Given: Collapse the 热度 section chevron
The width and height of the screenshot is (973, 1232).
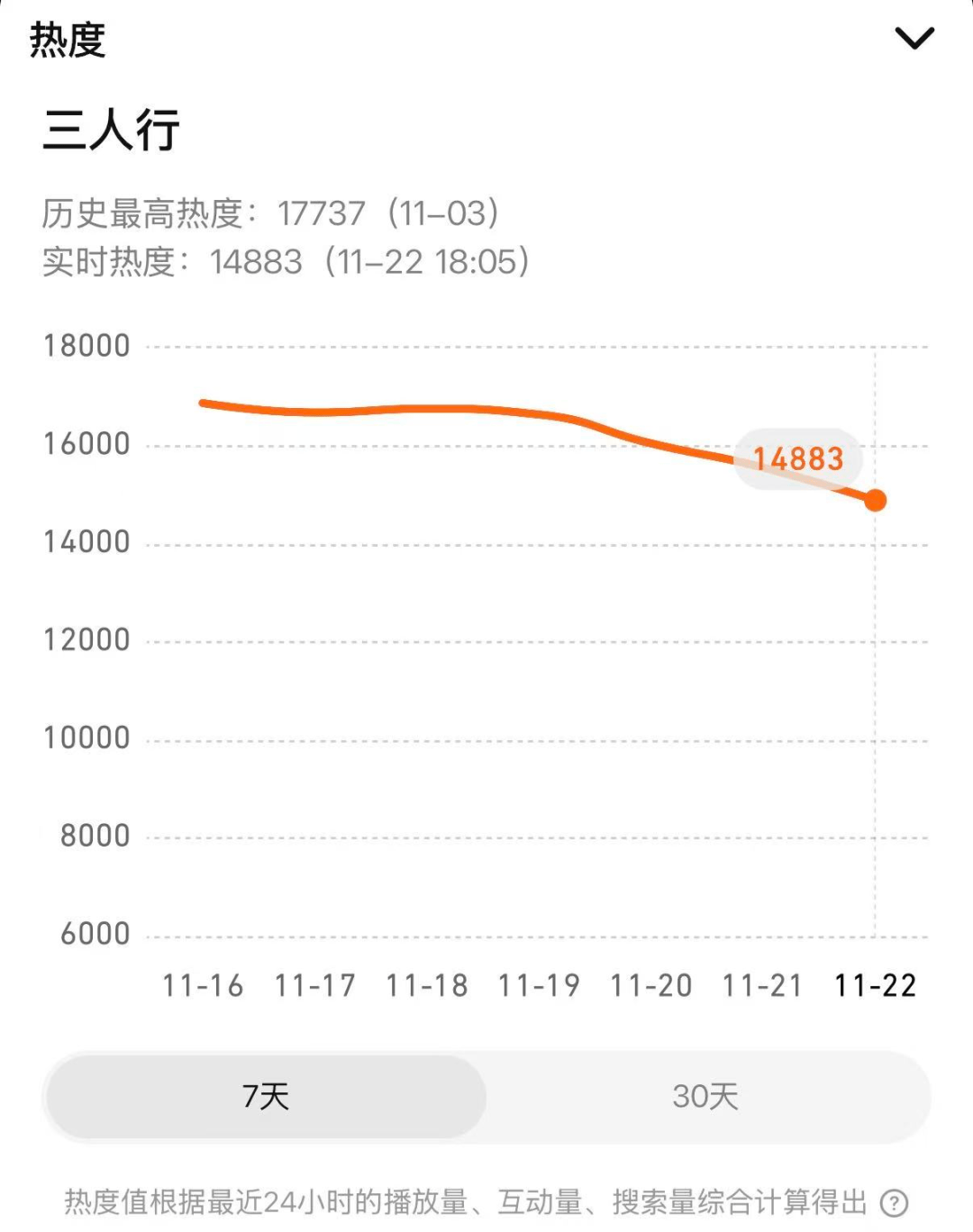Looking at the screenshot, I should [x=914, y=38].
